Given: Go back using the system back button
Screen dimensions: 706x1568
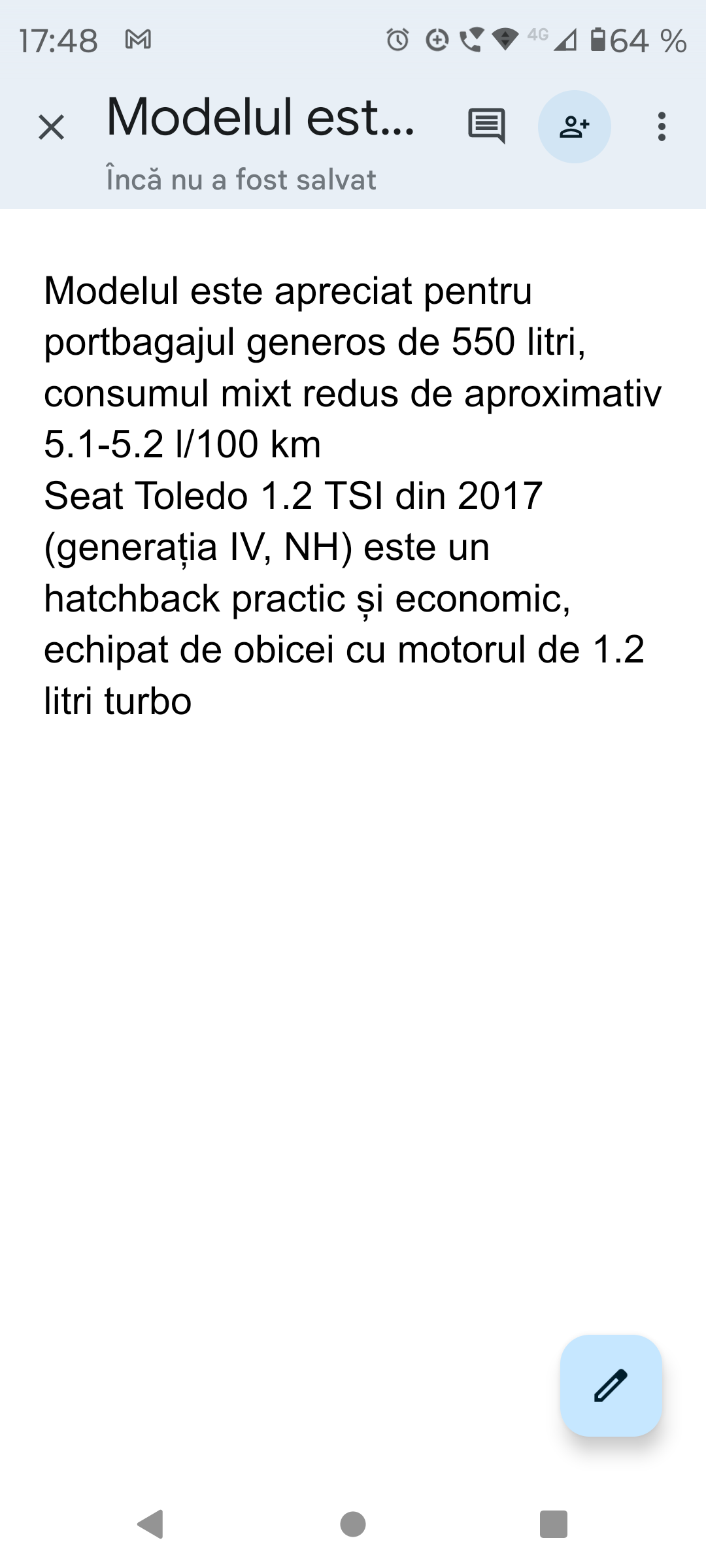Looking at the screenshot, I should click(151, 1524).
